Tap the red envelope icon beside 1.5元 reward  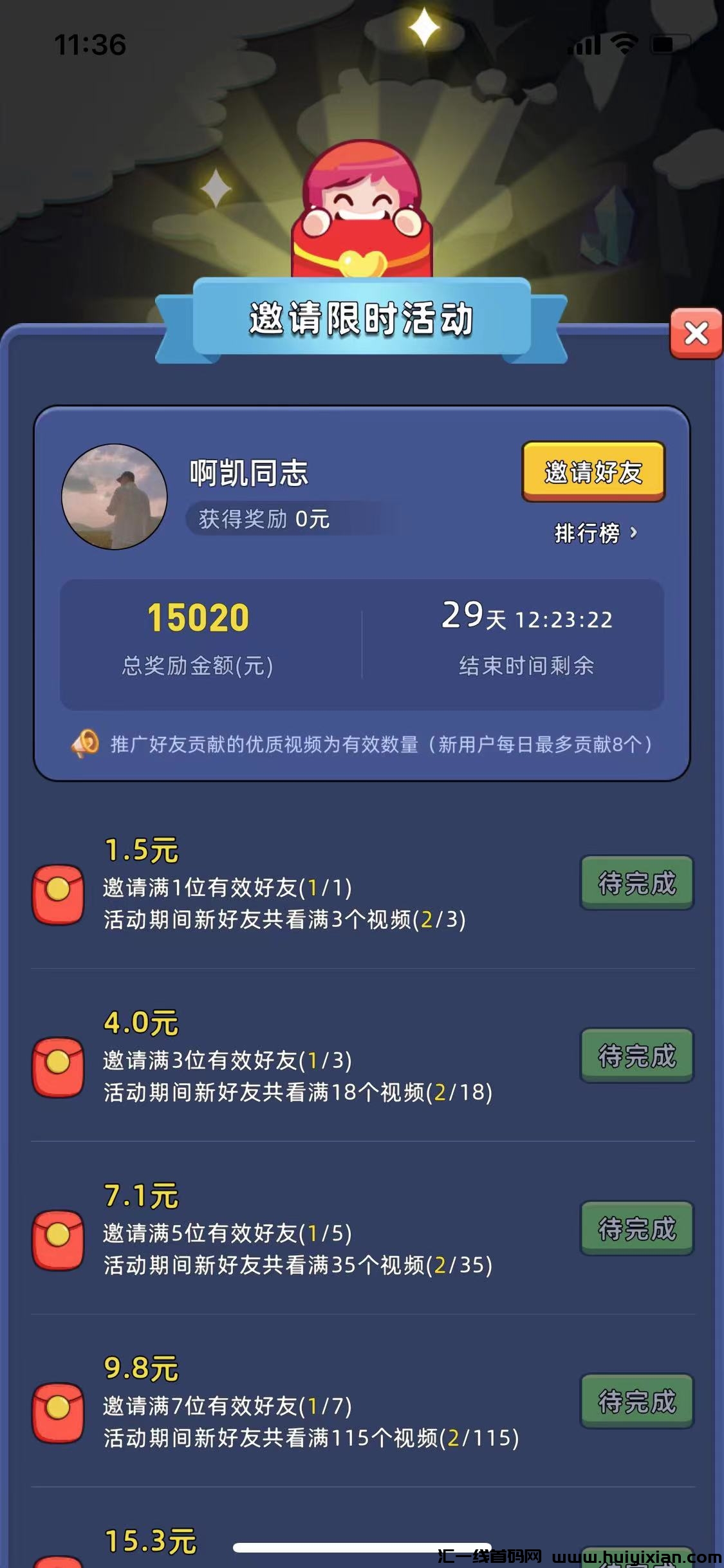coord(58,893)
